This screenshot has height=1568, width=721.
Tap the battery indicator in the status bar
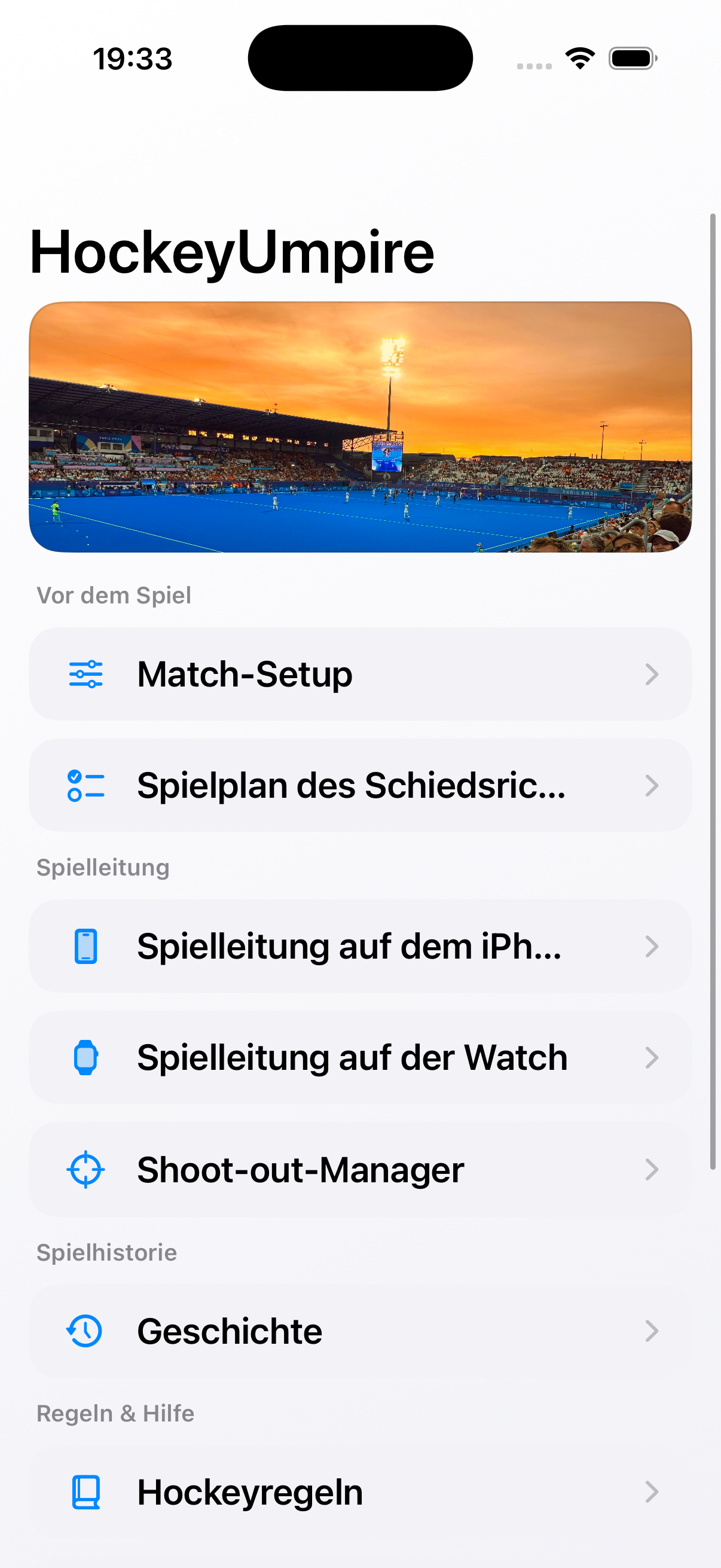click(630, 57)
